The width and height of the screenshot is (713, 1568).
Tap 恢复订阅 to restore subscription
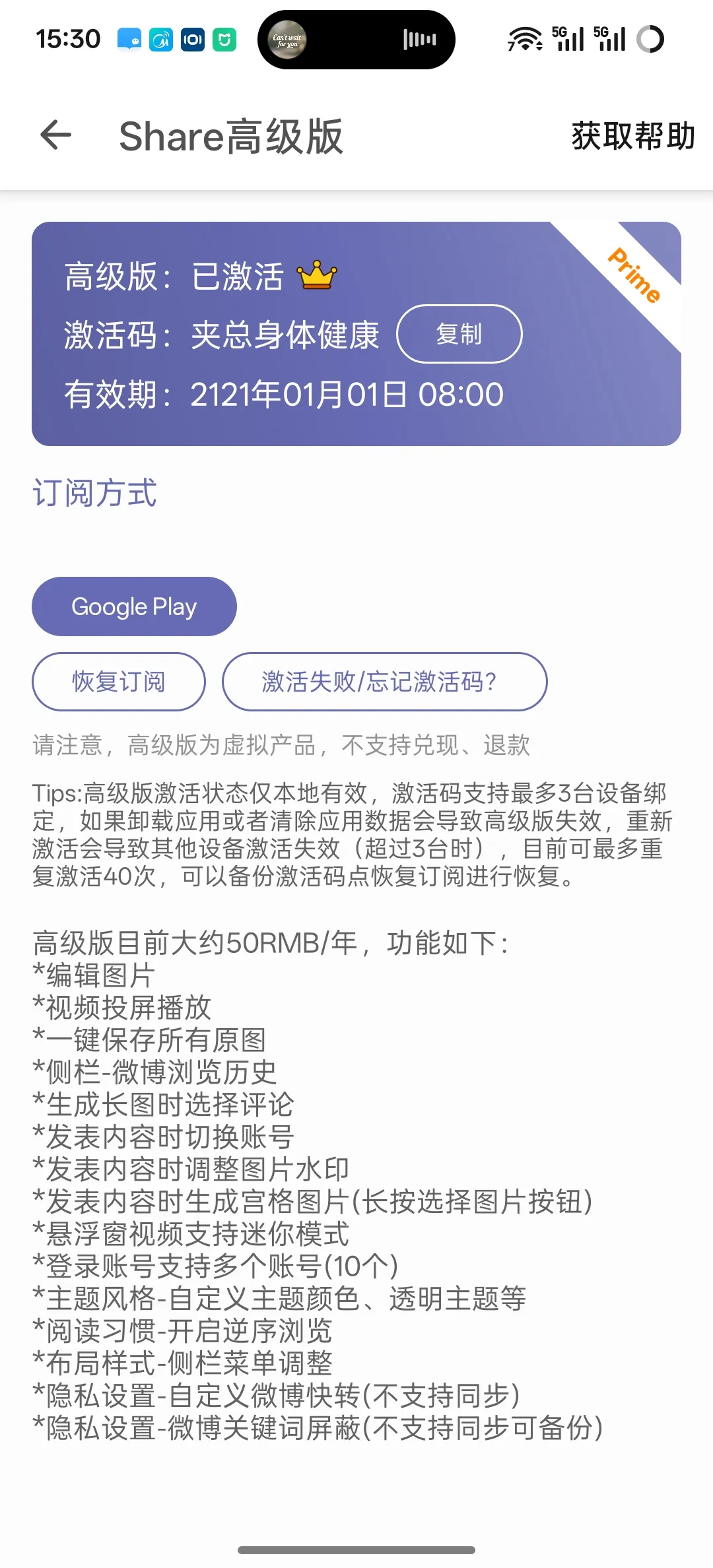(x=118, y=682)
